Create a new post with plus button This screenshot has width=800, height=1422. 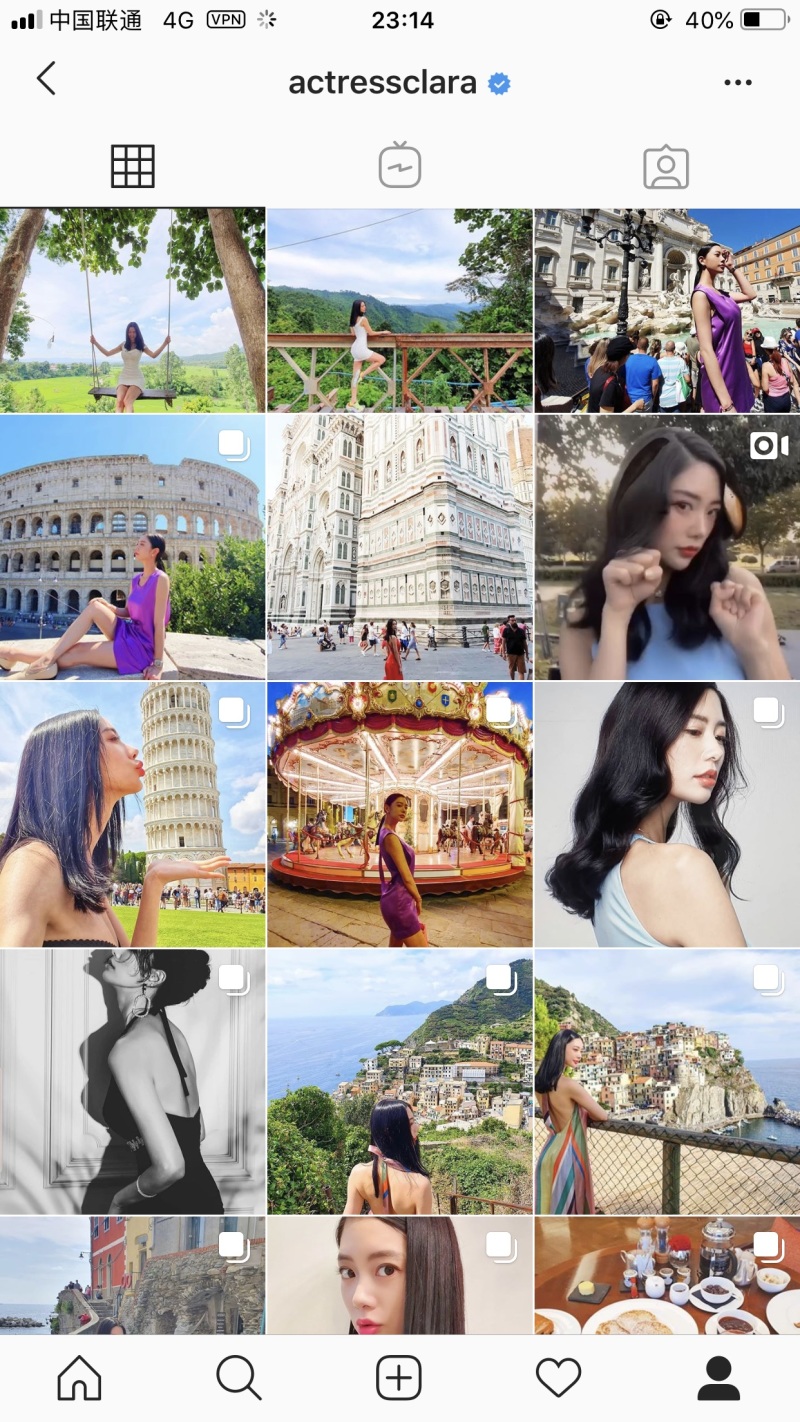point(399,1379)
